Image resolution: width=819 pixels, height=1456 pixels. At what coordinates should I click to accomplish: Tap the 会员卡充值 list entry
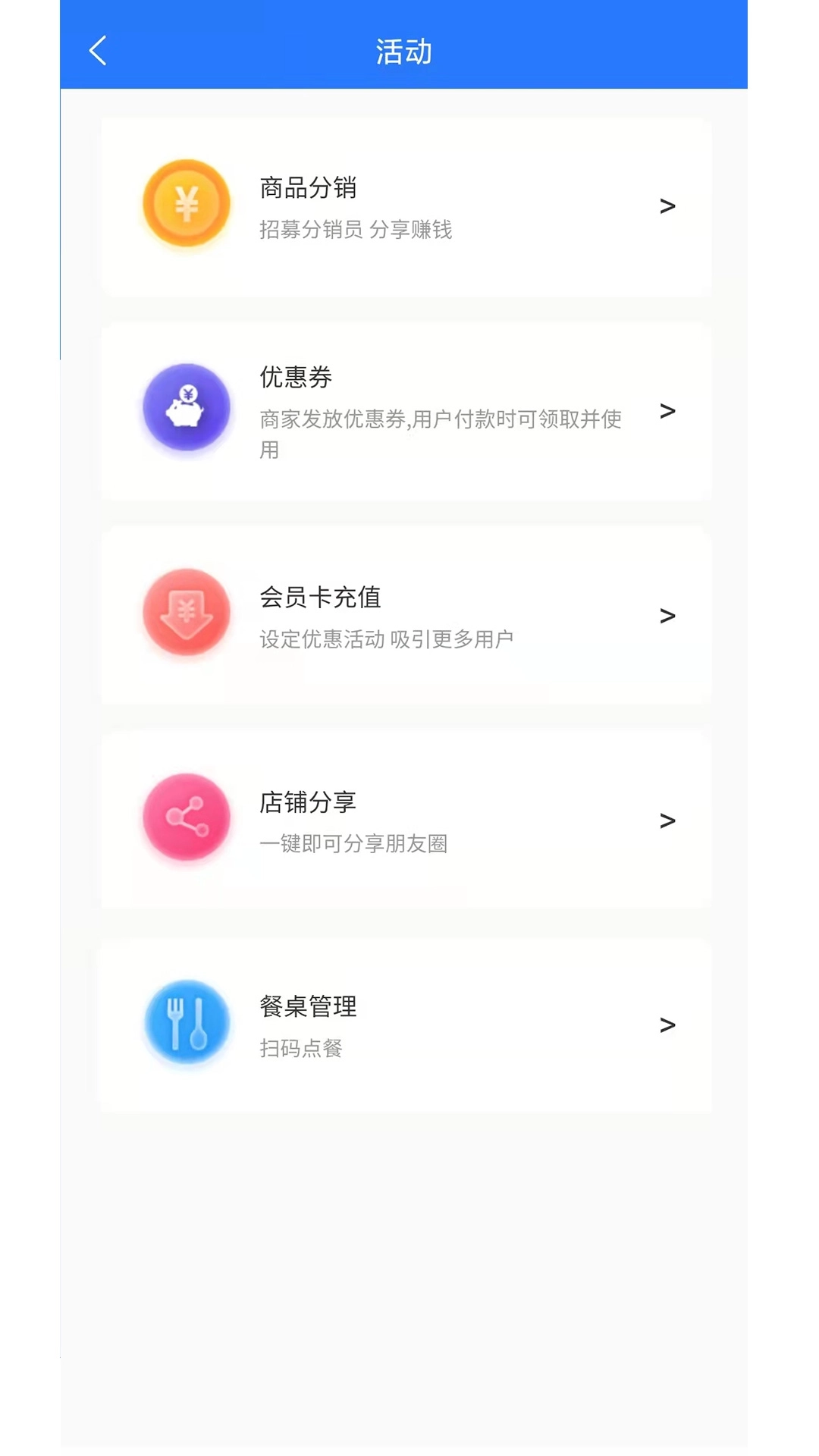[x=407, y=615]
